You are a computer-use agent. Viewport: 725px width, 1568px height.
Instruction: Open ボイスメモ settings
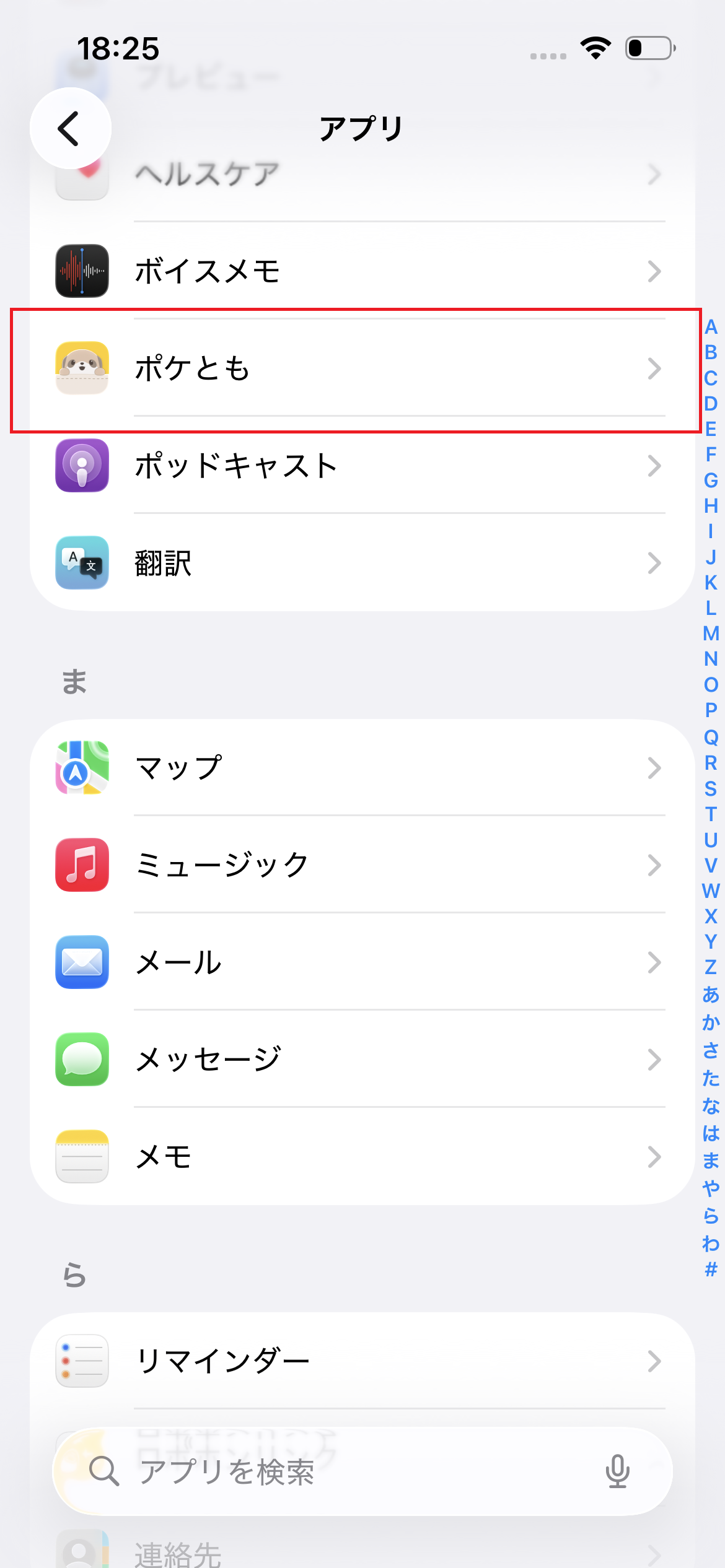click(x=362, y=271)
